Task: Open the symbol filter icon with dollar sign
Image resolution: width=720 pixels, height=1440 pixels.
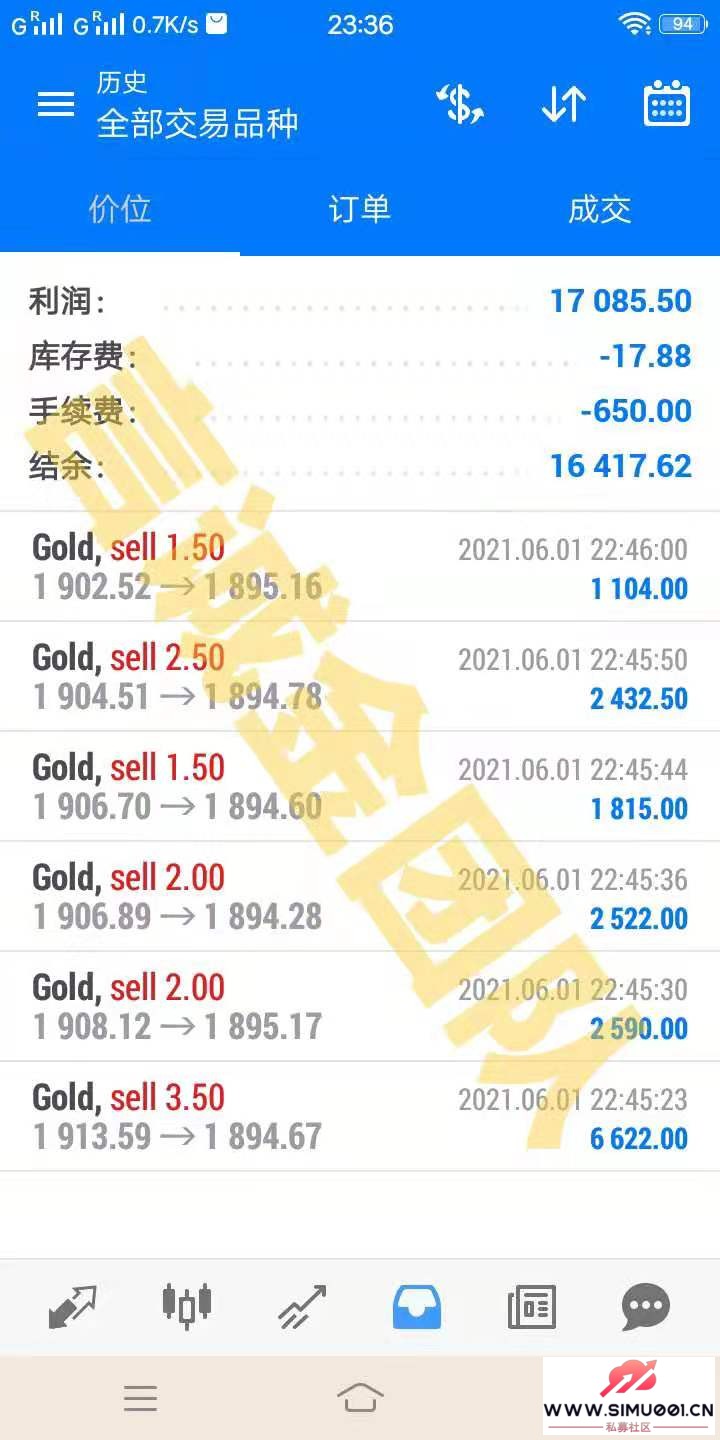Action: 460,104
